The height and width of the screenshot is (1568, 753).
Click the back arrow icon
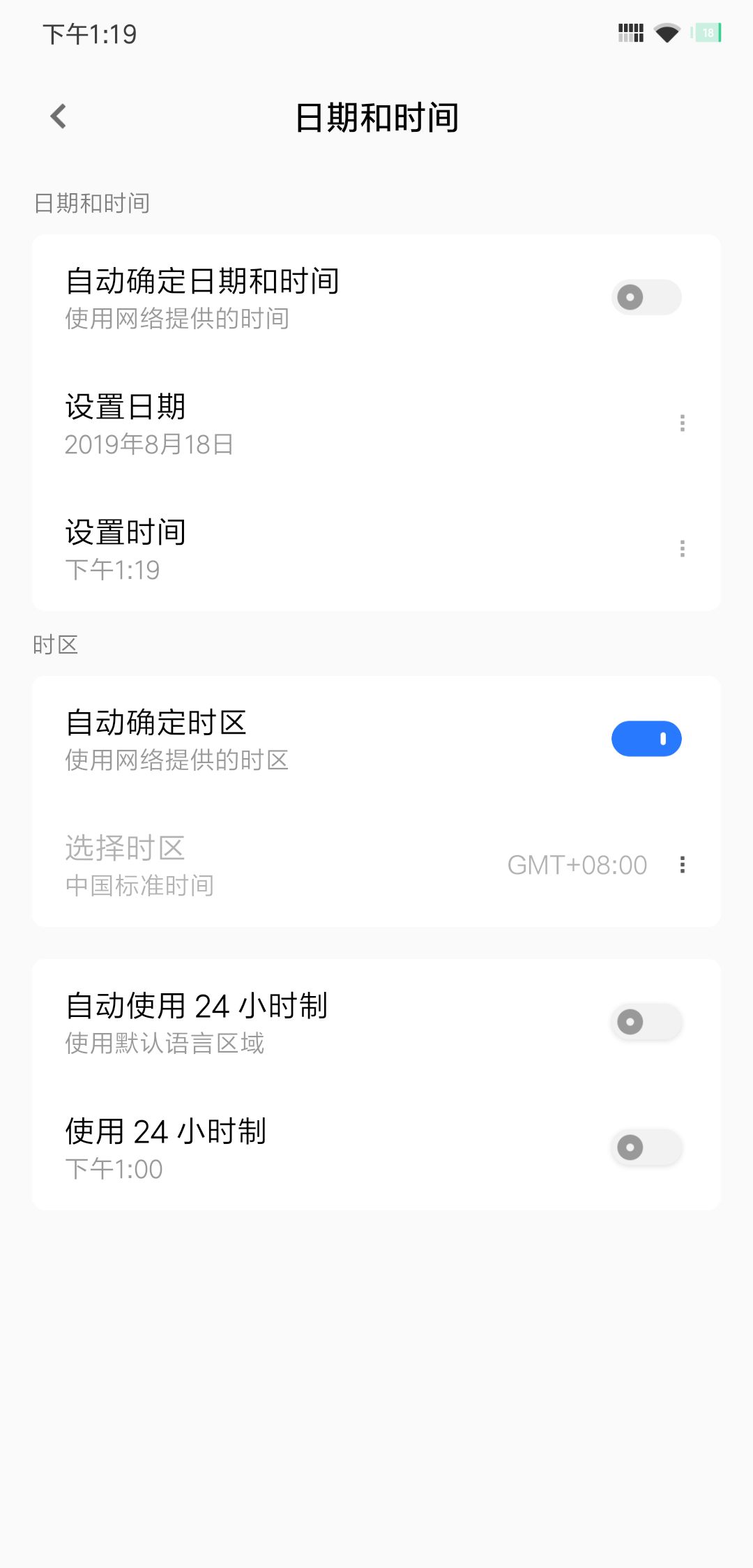(59, 116)
